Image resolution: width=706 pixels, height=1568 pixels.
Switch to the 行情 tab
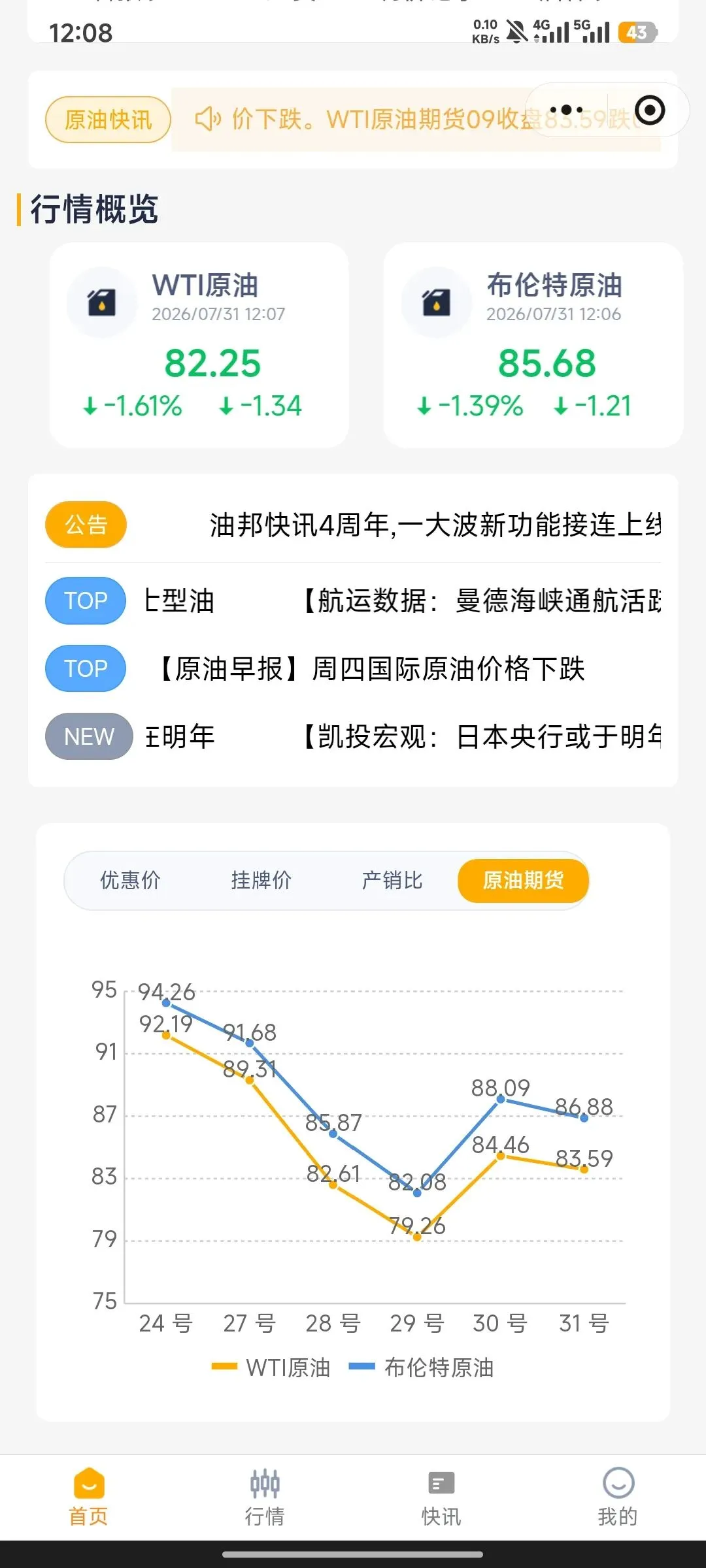tap(265, 1497)
